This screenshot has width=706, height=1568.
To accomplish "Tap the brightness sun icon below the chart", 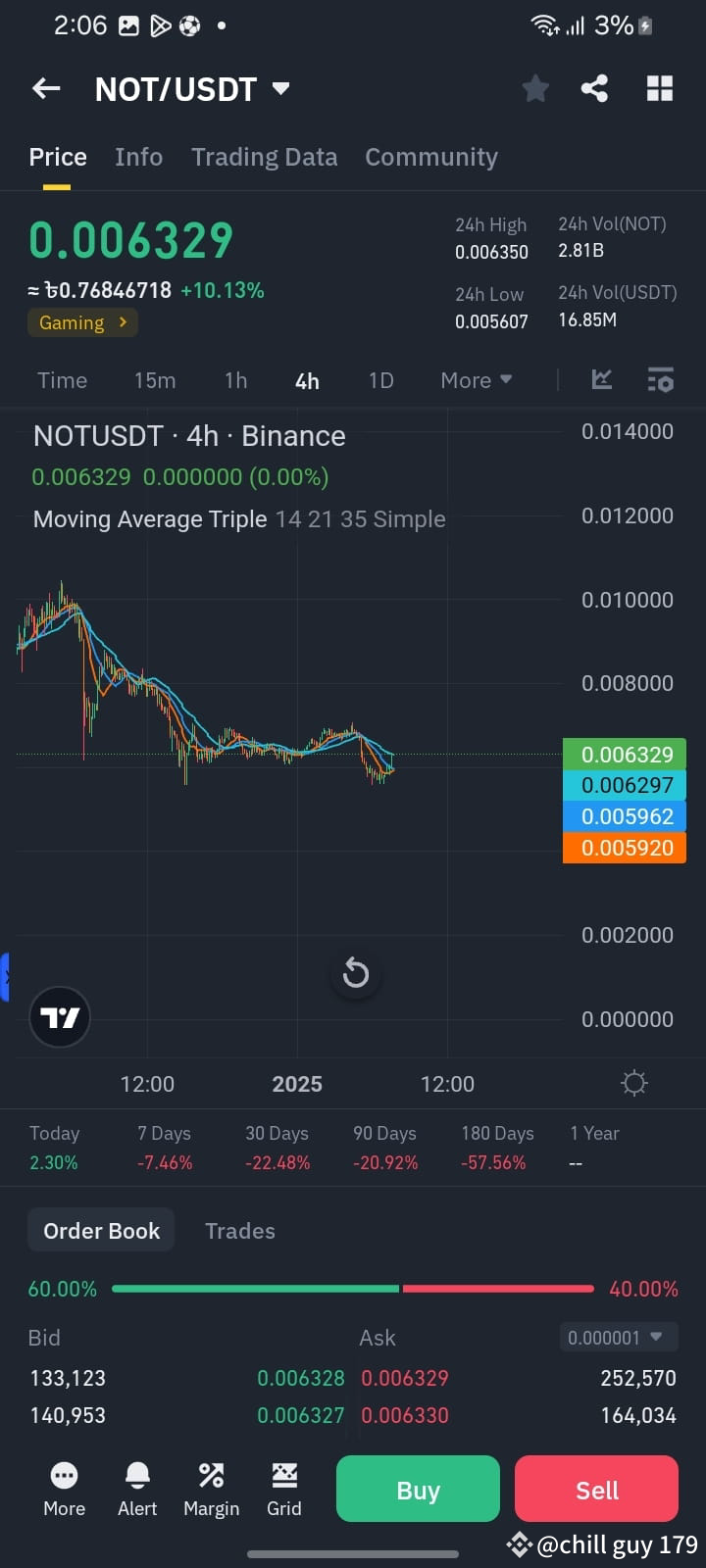I will (633, 1083).
